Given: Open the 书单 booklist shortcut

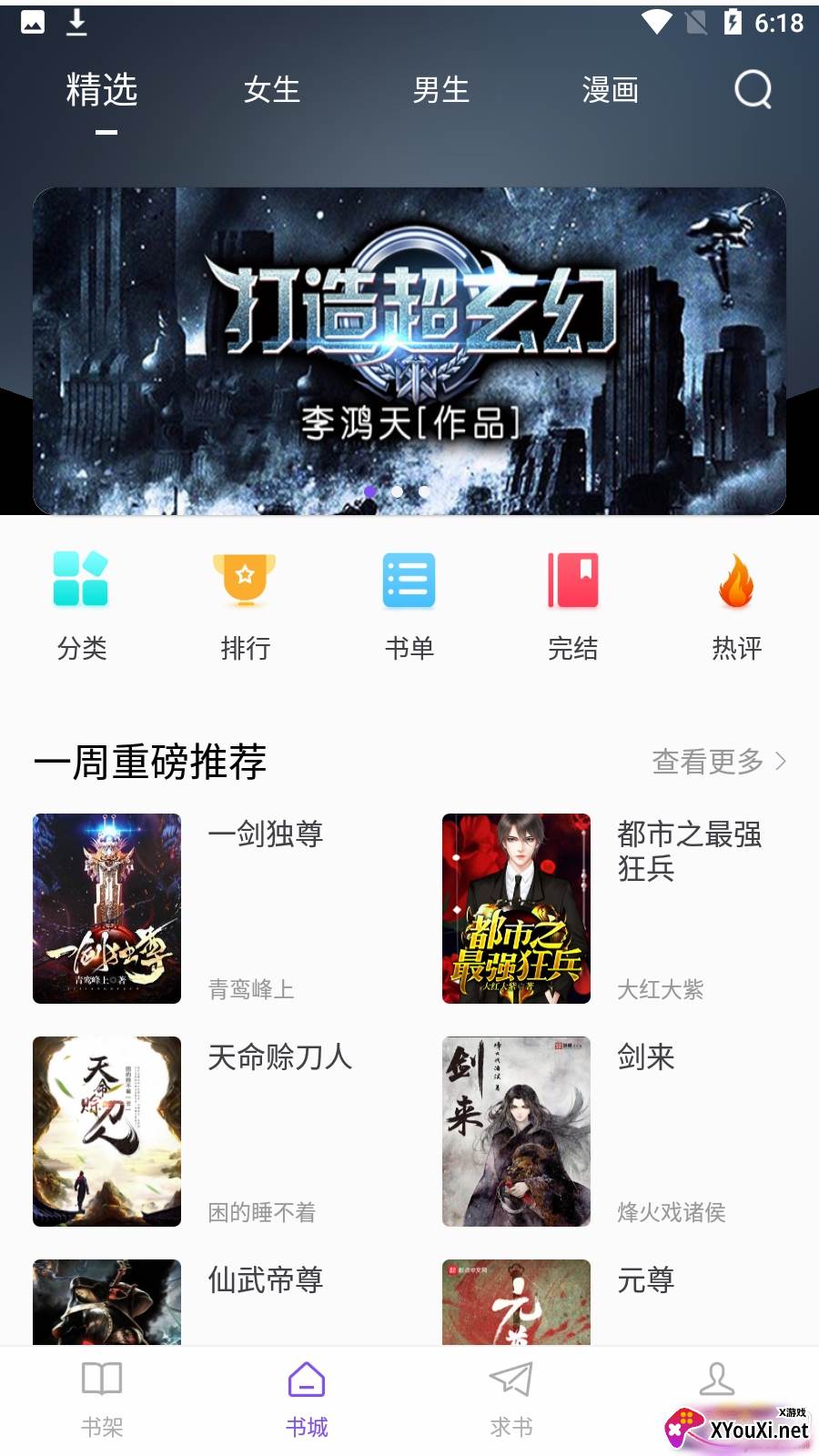Looking at the screenshot, I should pos(409,605).
